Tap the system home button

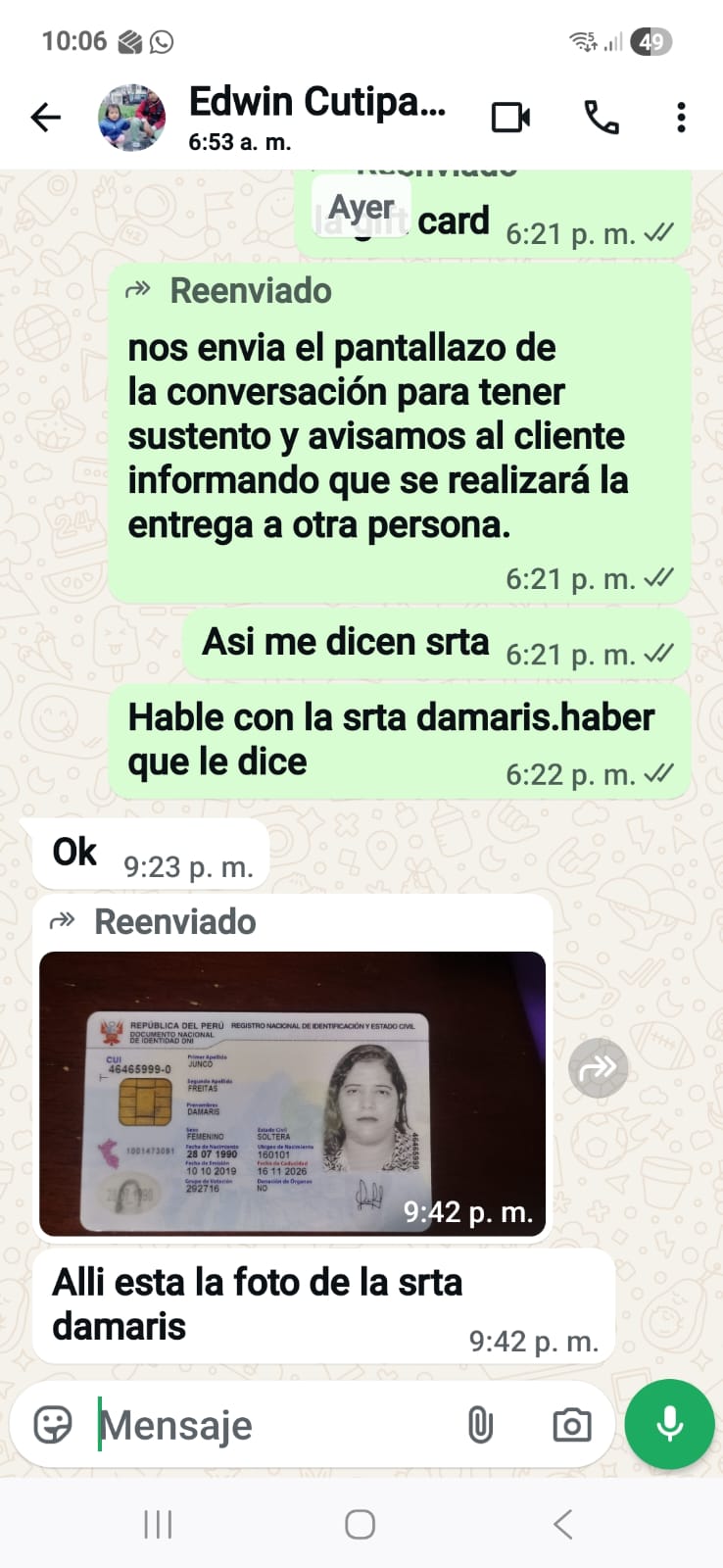pos(360,1524)
